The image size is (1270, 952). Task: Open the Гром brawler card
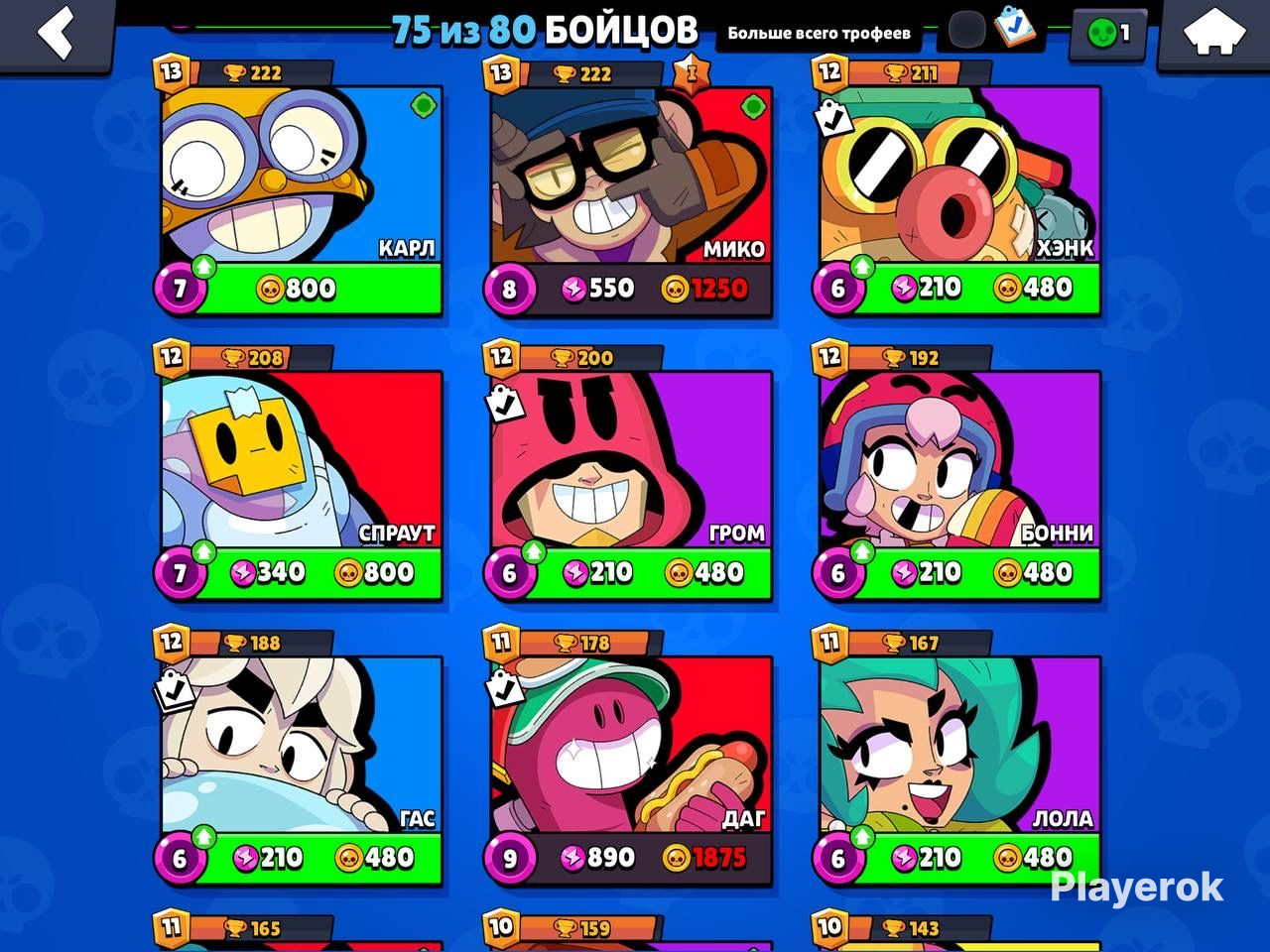point(630,473)
